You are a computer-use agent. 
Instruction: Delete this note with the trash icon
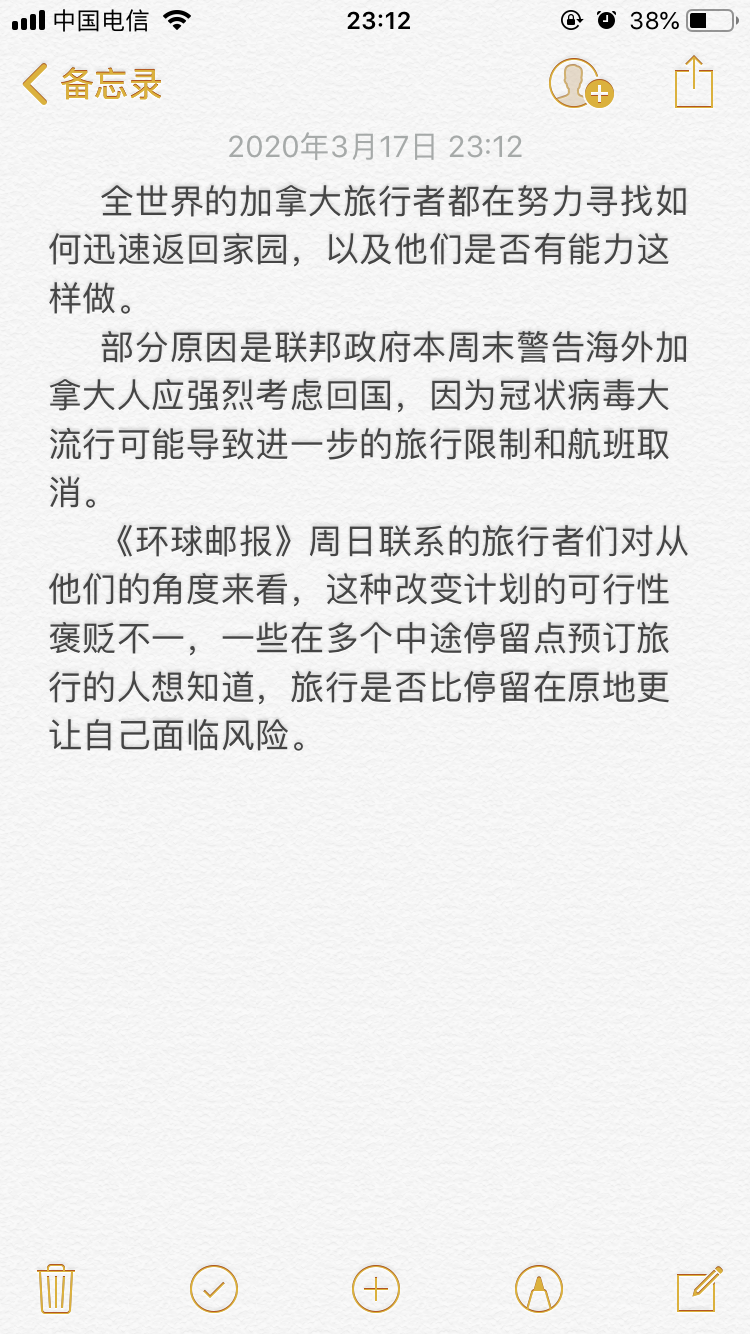pyautogui.click(x=55, y=1288)
